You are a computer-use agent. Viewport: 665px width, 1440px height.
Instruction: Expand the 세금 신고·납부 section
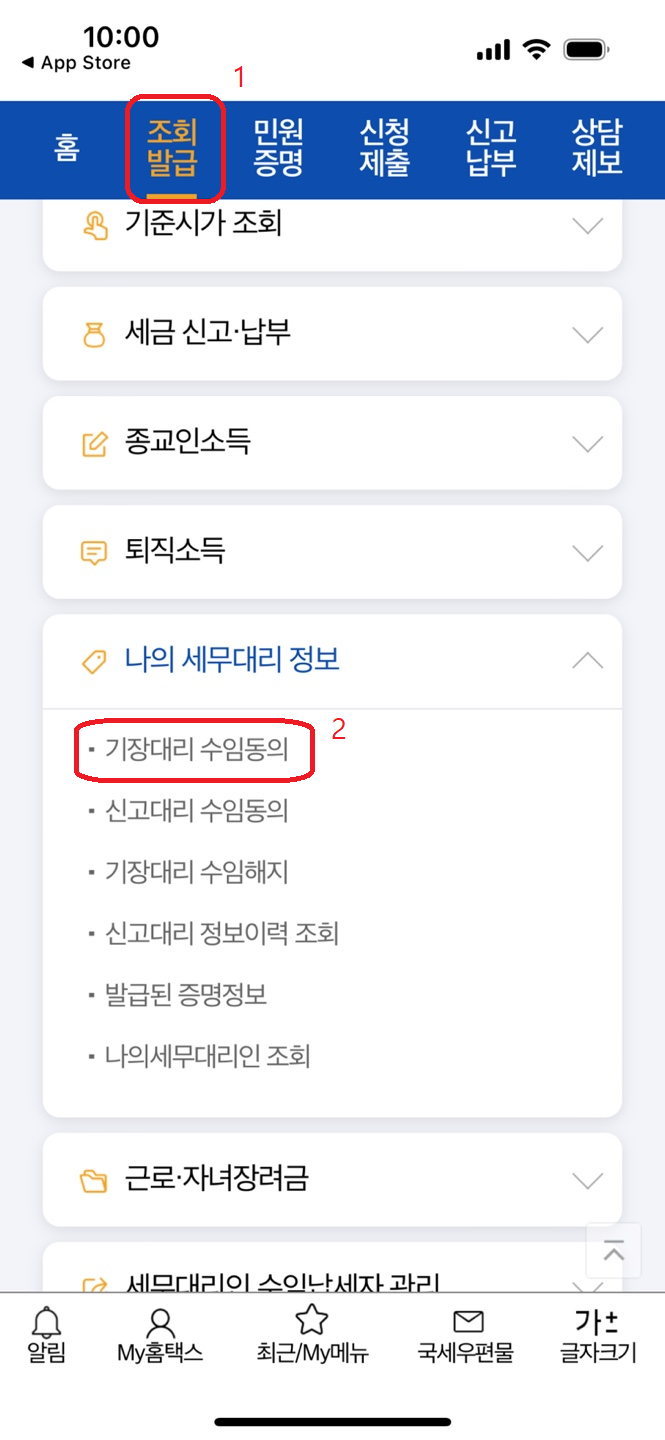tap(332, 334)
